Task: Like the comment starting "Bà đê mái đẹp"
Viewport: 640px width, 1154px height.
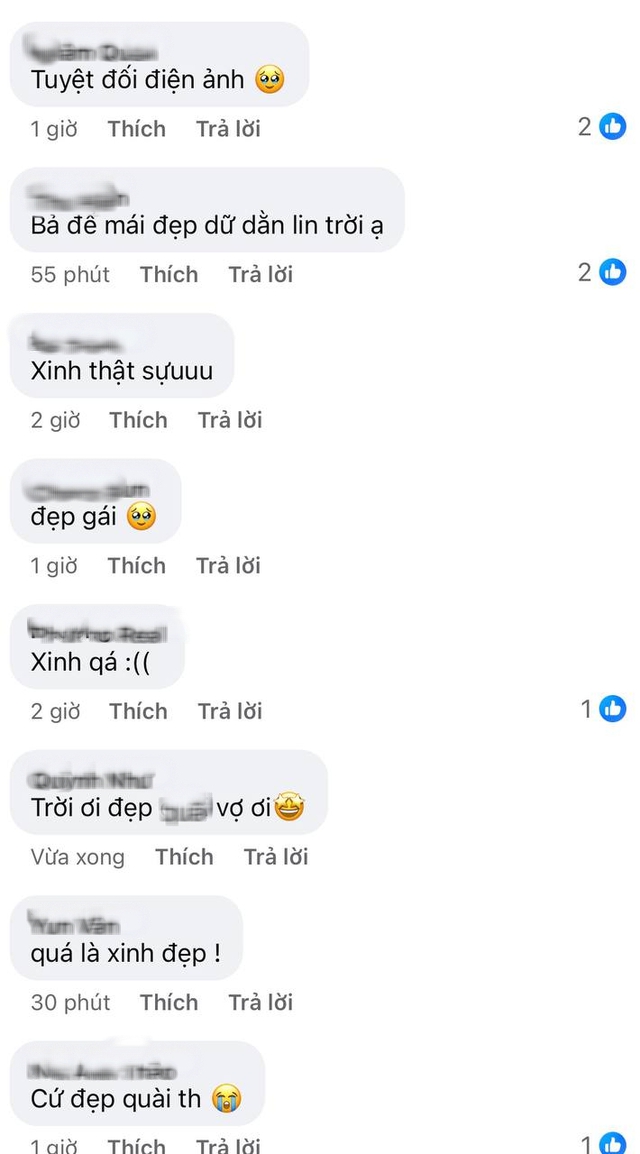Action: [169, 274]
